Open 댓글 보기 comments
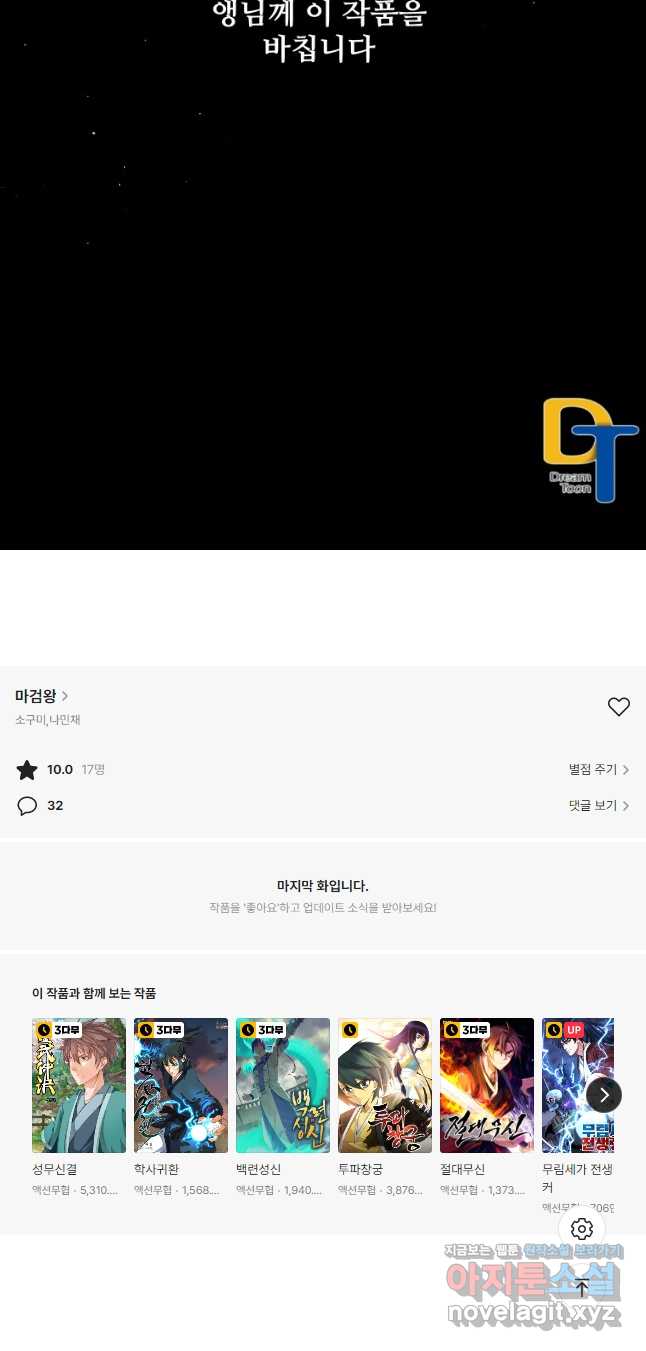Image resolution: width=646 pixels, height=1351 pixels. [x=599, y=806]
